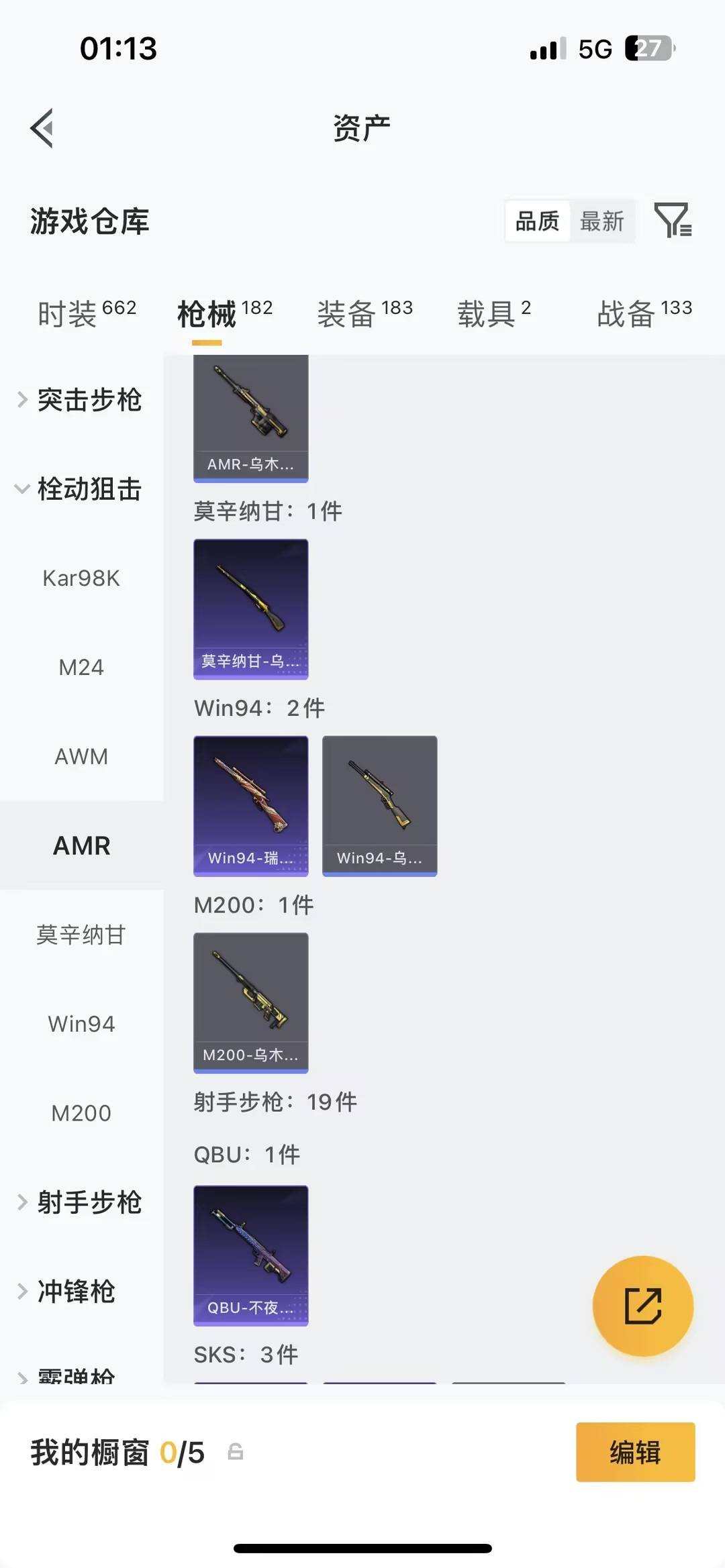725x1568 pixels.
Task: Select AMR in the sidebar
Action: [x=82, y=846]
